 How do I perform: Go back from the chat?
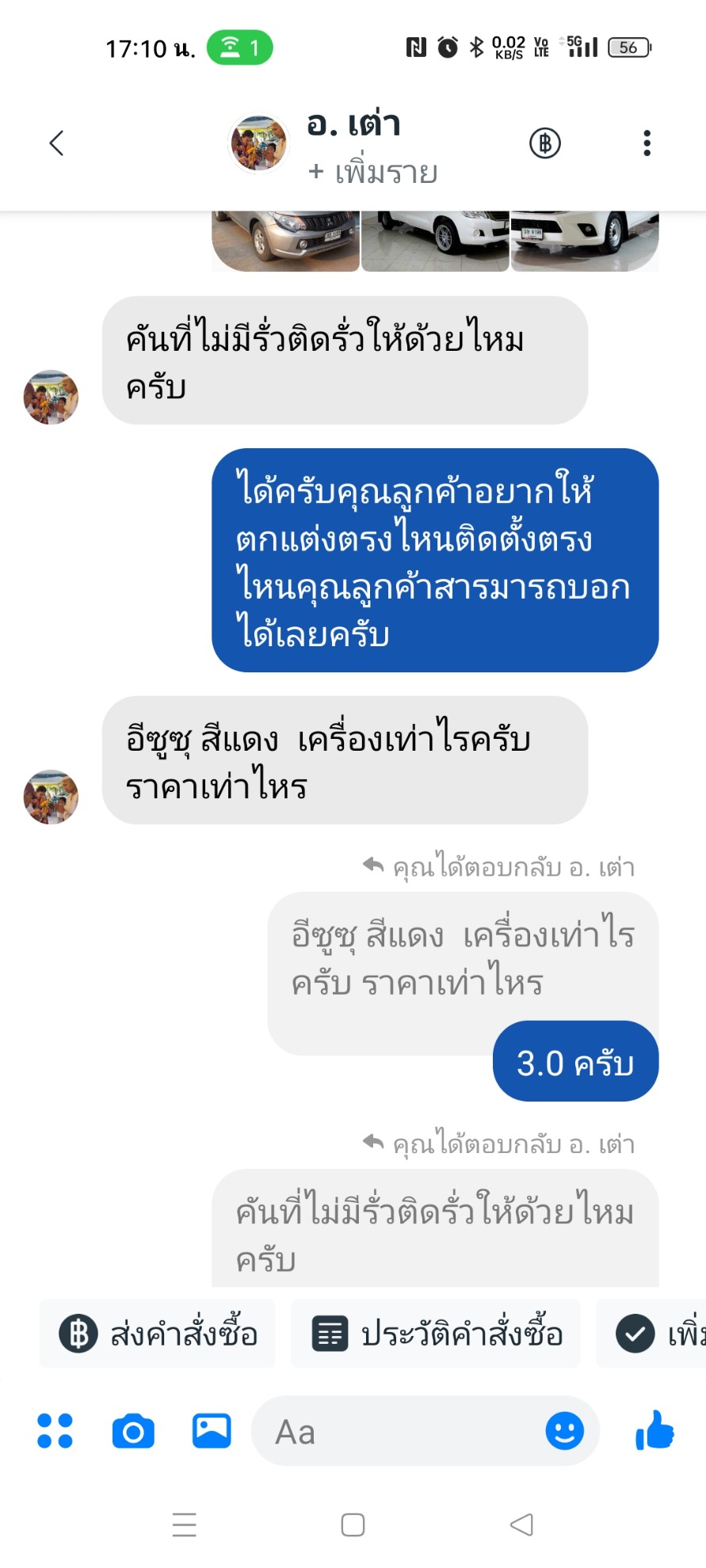click(x=56, y=143)
